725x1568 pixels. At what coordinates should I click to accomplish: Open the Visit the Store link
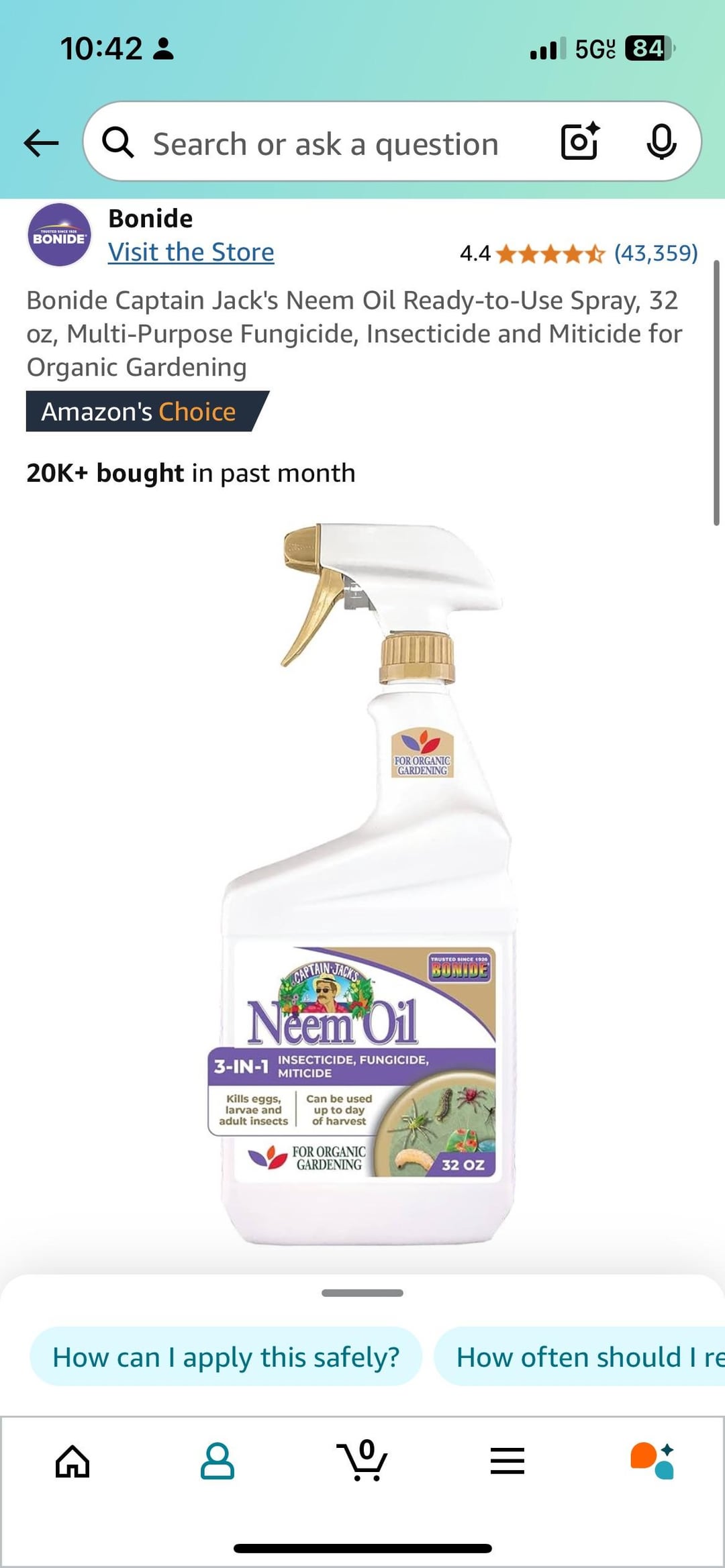pos(191,252)
